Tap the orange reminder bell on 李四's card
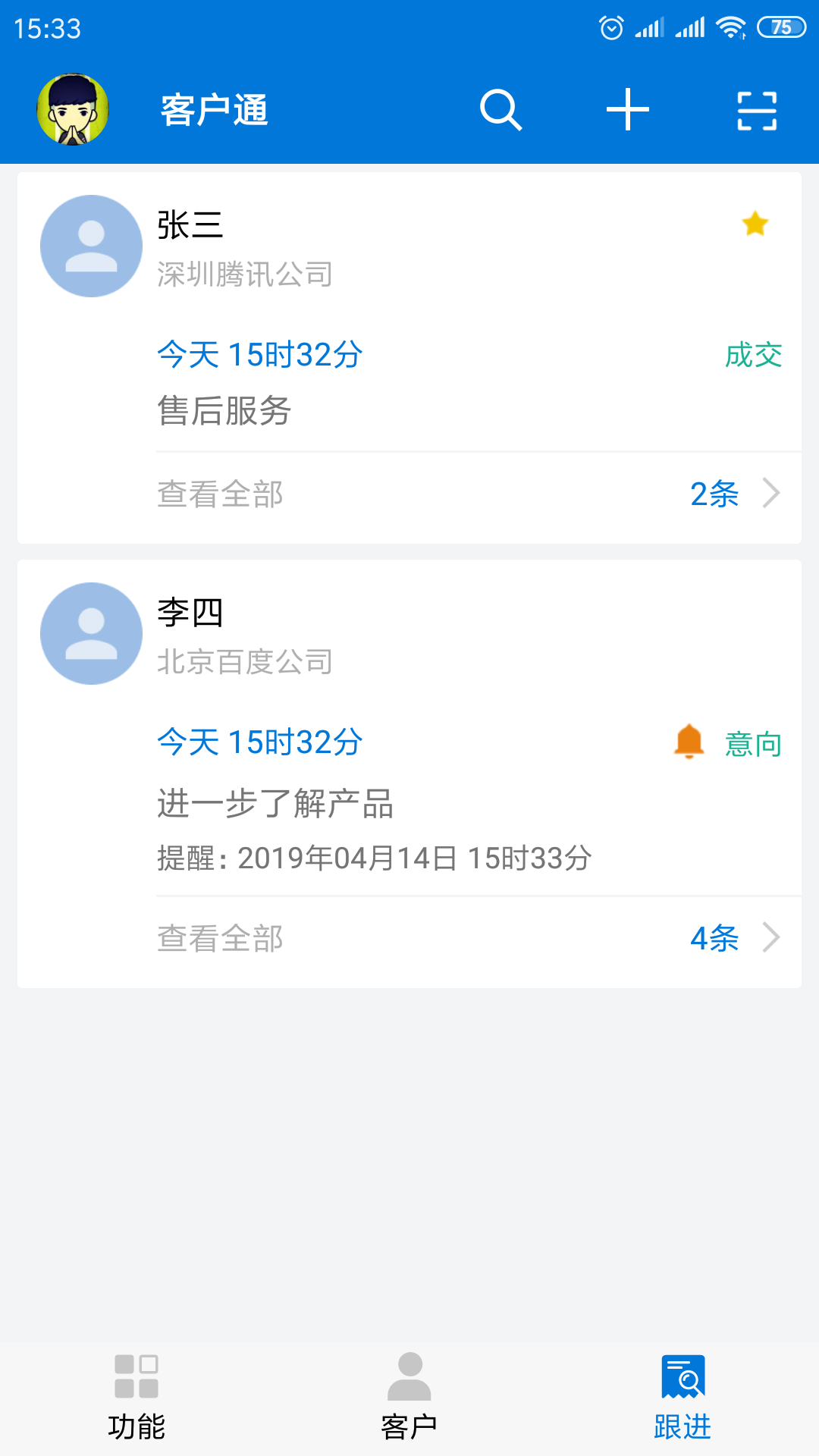Image resolution: width=819 pixels, height=1456 pixels. click(x=689, y=742)
